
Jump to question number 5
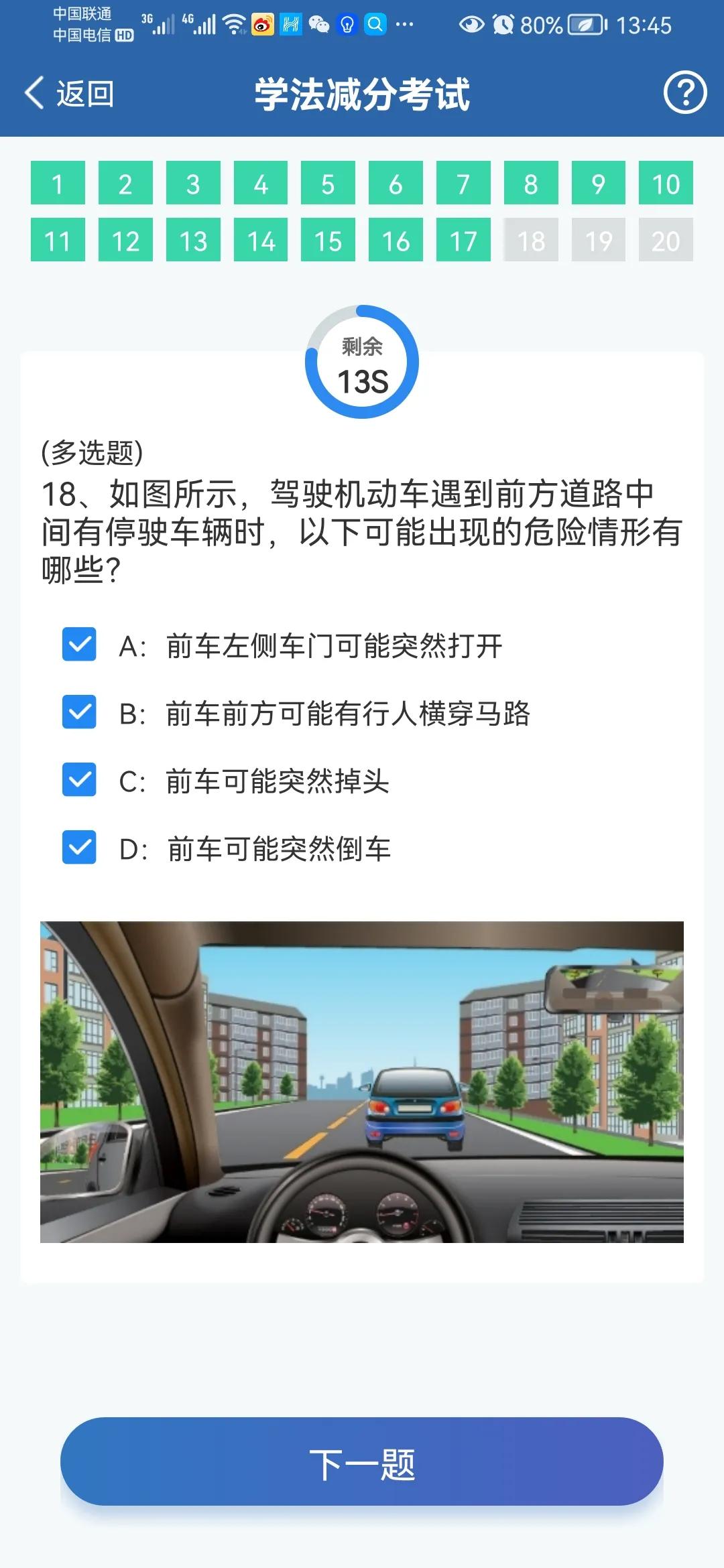[328, 183]
